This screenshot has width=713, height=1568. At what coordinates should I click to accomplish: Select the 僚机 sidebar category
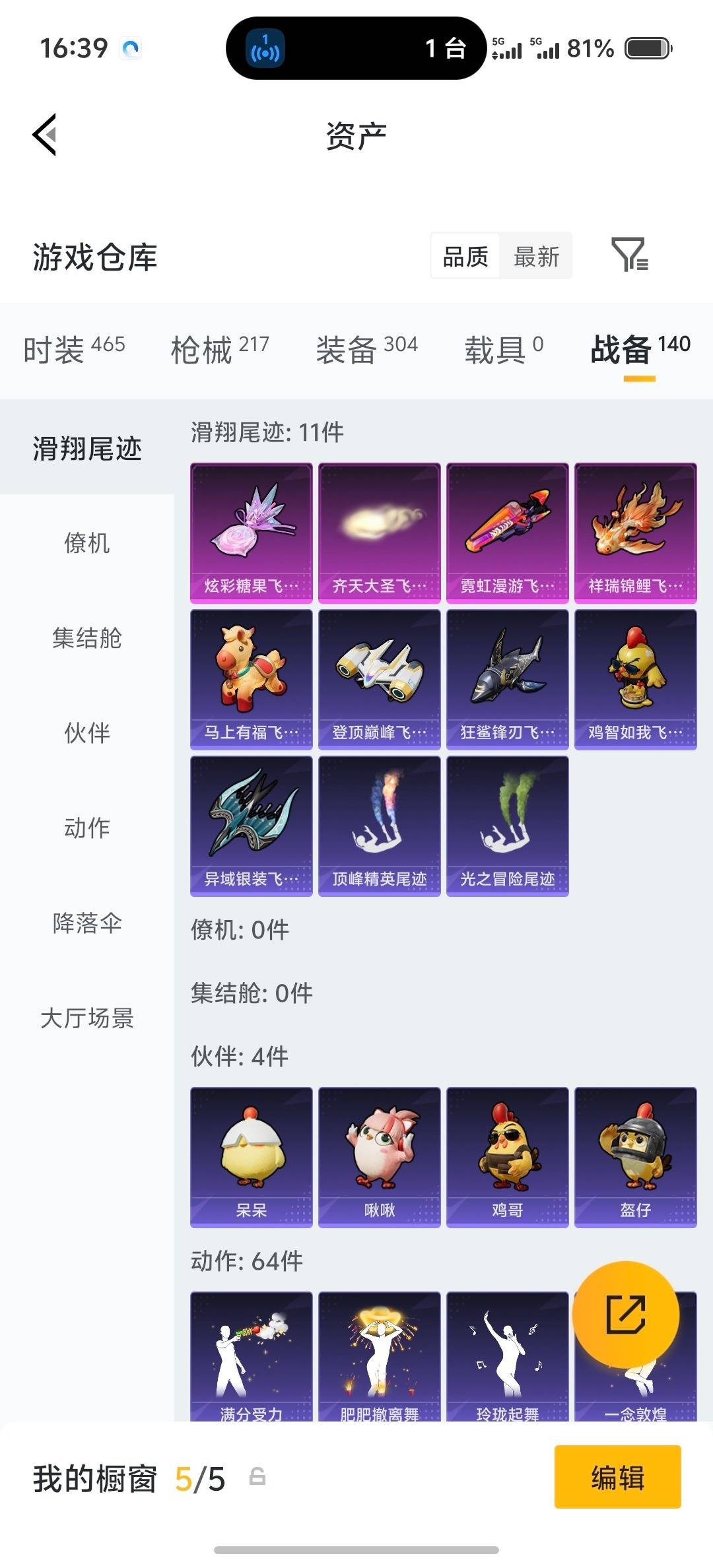coord(88,544)
